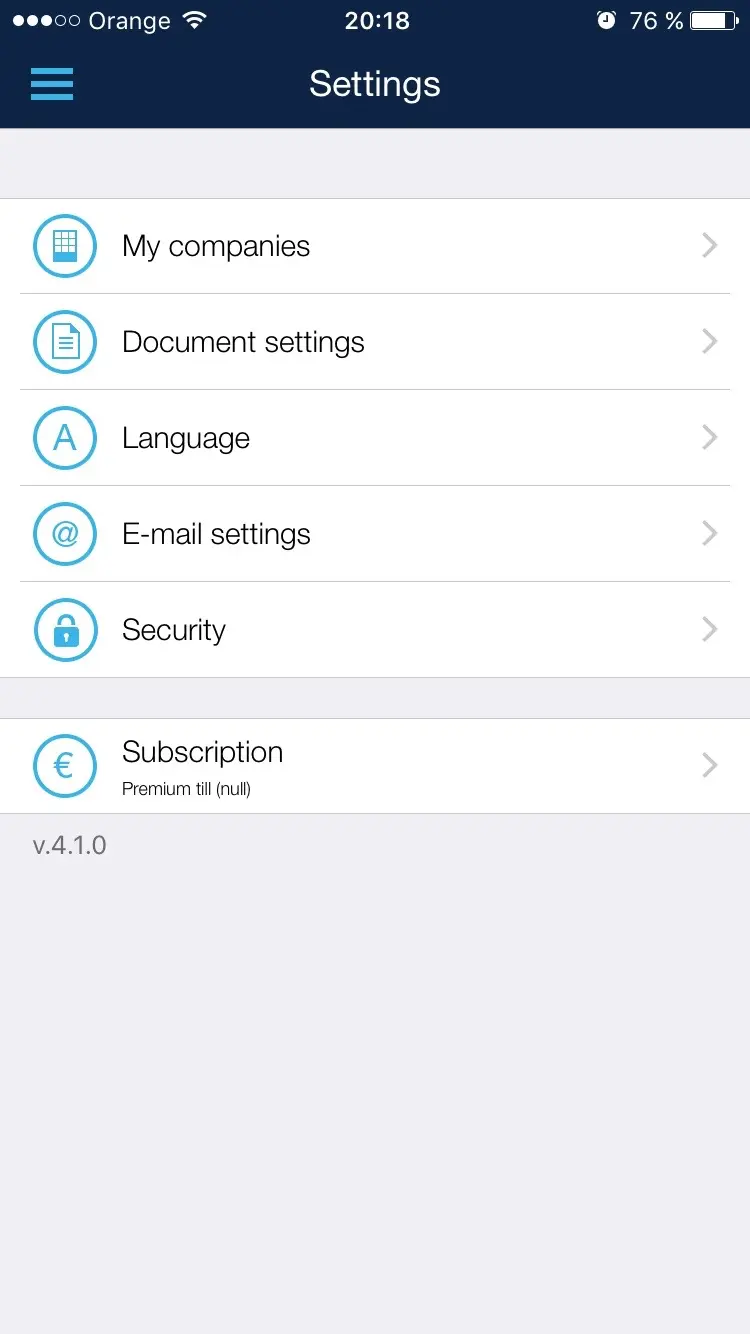Viewport: 750px width, 1334px height.
Task: Open the Subscription row
Action: pos(375,766)
